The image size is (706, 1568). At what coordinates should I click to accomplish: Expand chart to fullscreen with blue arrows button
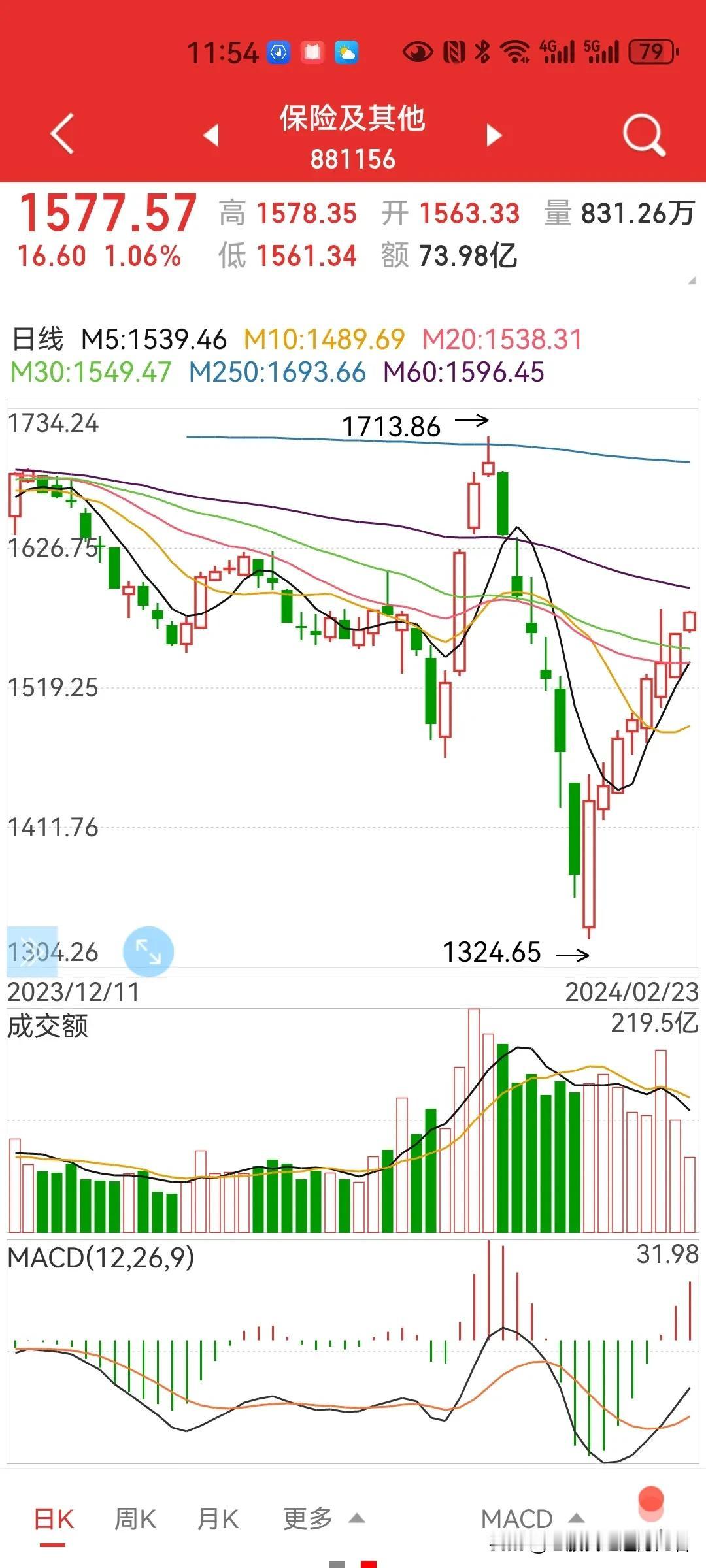point(148,951)
